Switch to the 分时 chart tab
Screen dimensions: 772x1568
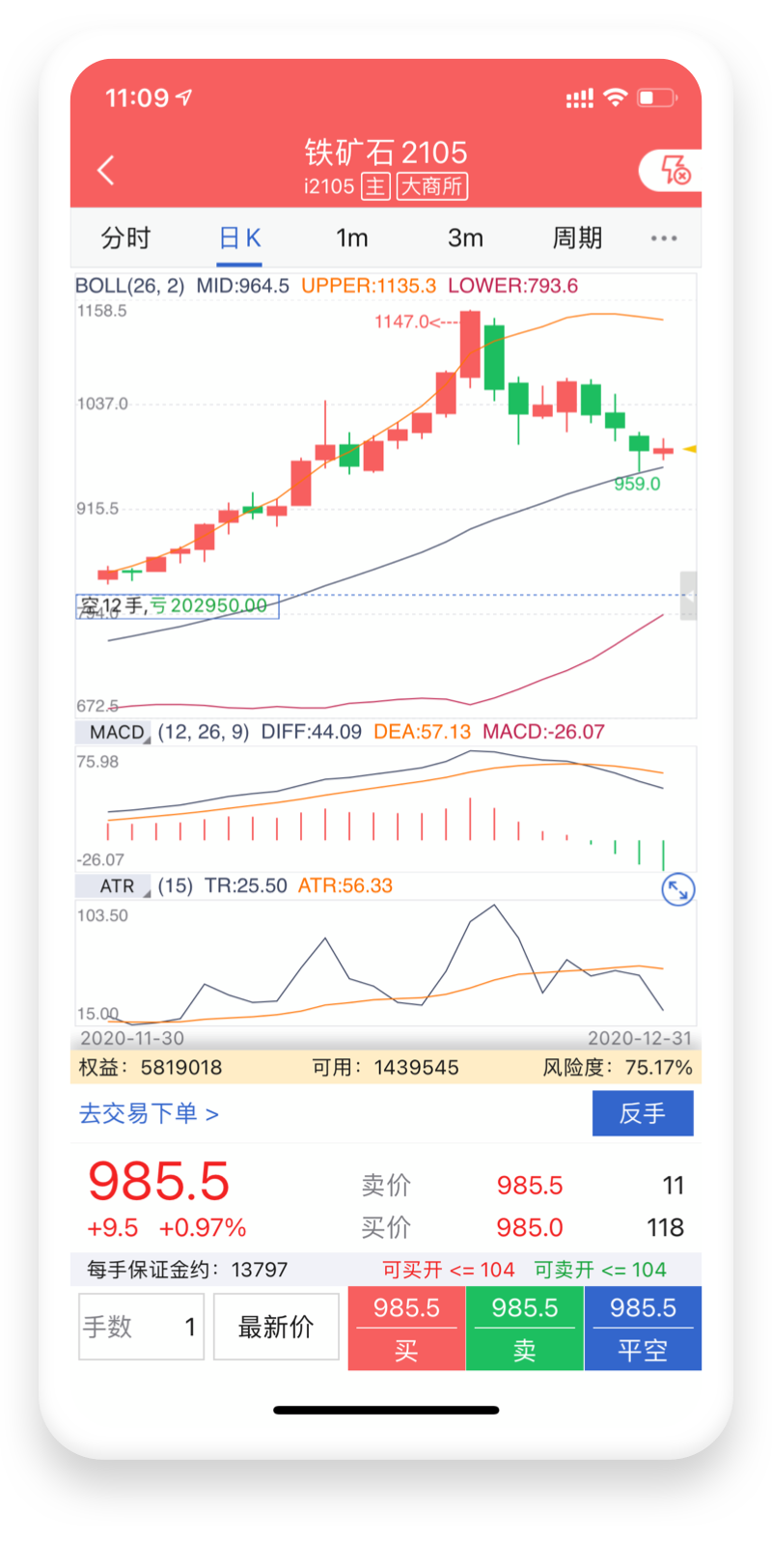126,238
